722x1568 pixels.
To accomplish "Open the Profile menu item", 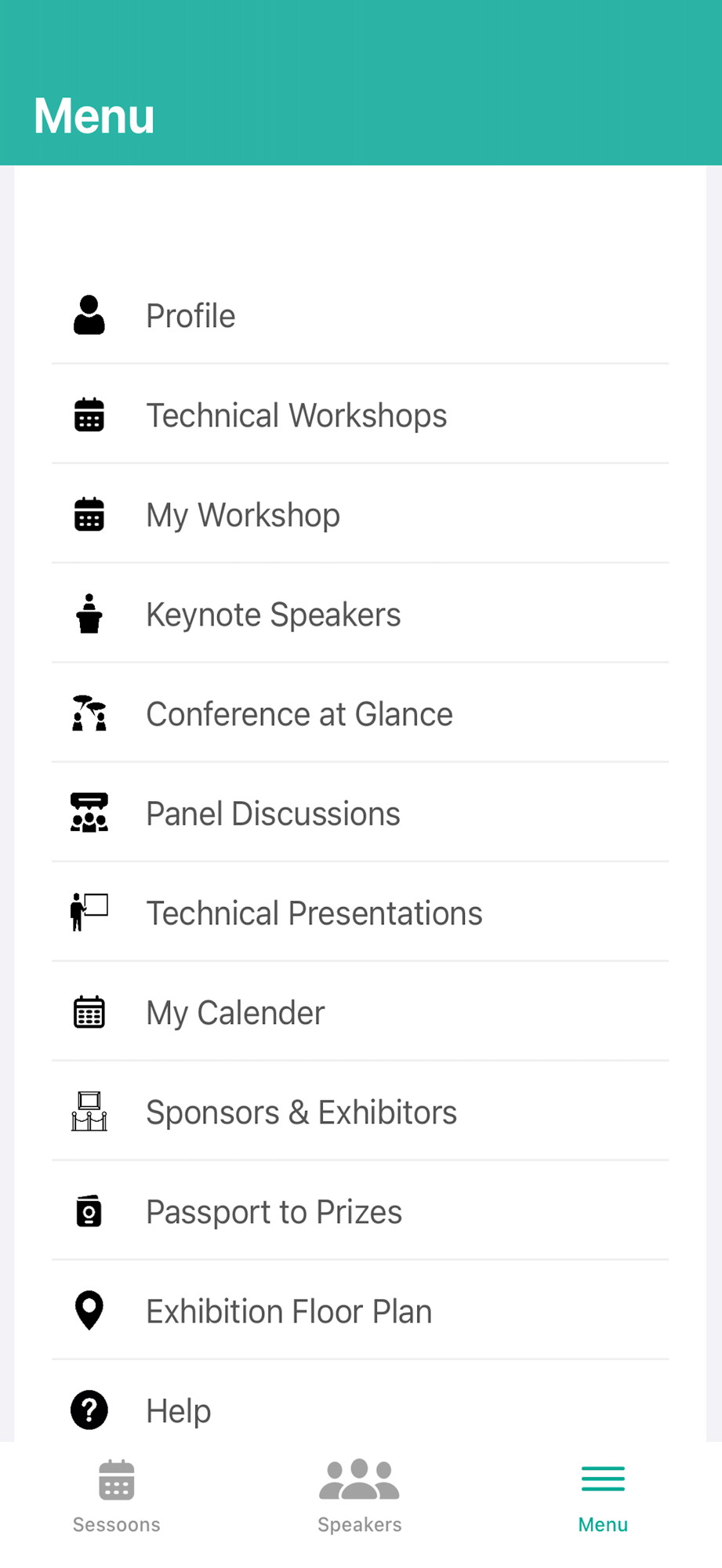I will pyautogui.click(x=360, y=315).
